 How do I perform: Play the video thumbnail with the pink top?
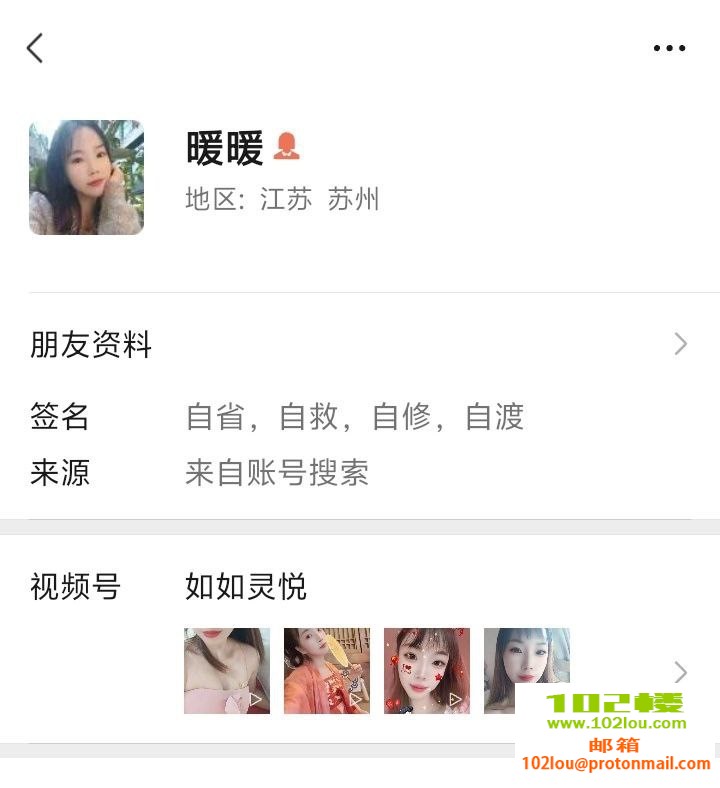pos(227,671)
